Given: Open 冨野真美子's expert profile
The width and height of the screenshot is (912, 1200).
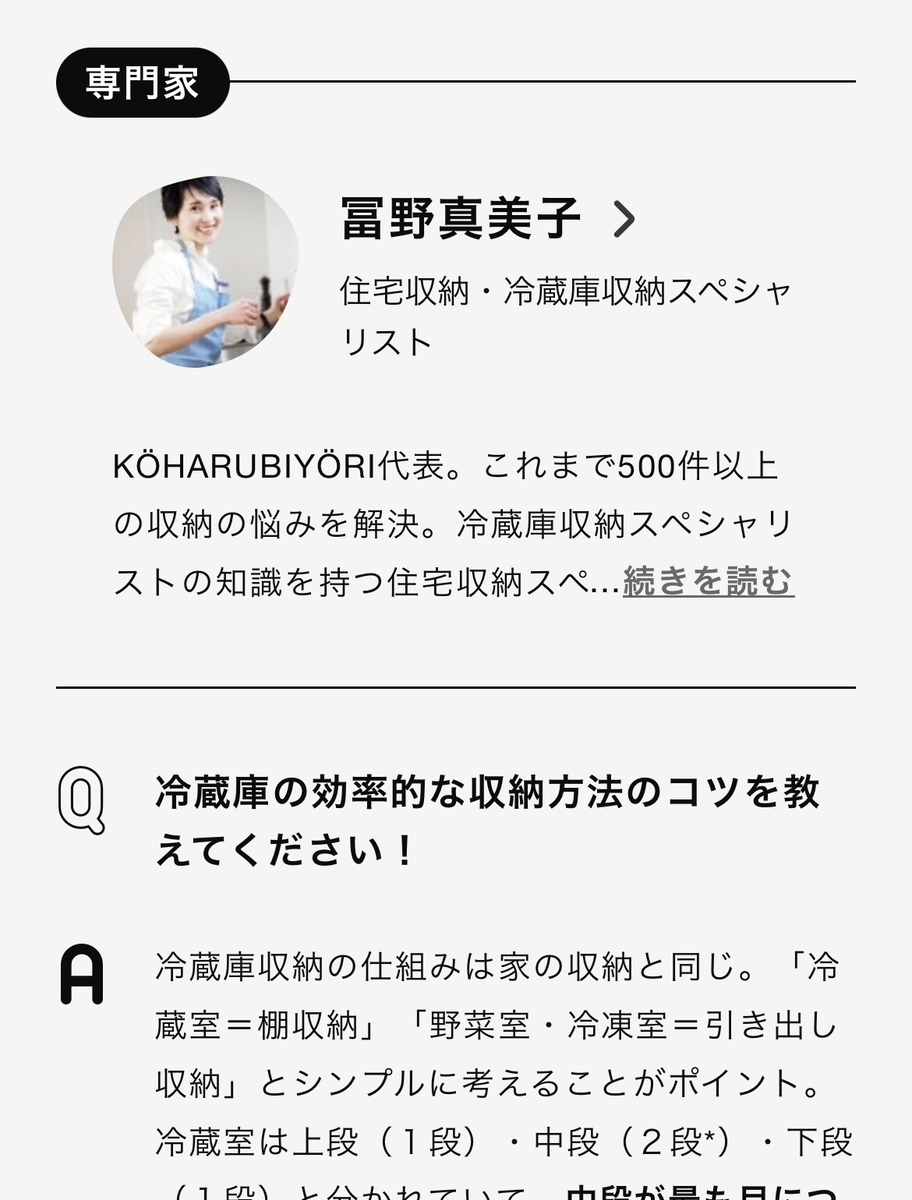Looking at the screenshot, I should (488, 219).
